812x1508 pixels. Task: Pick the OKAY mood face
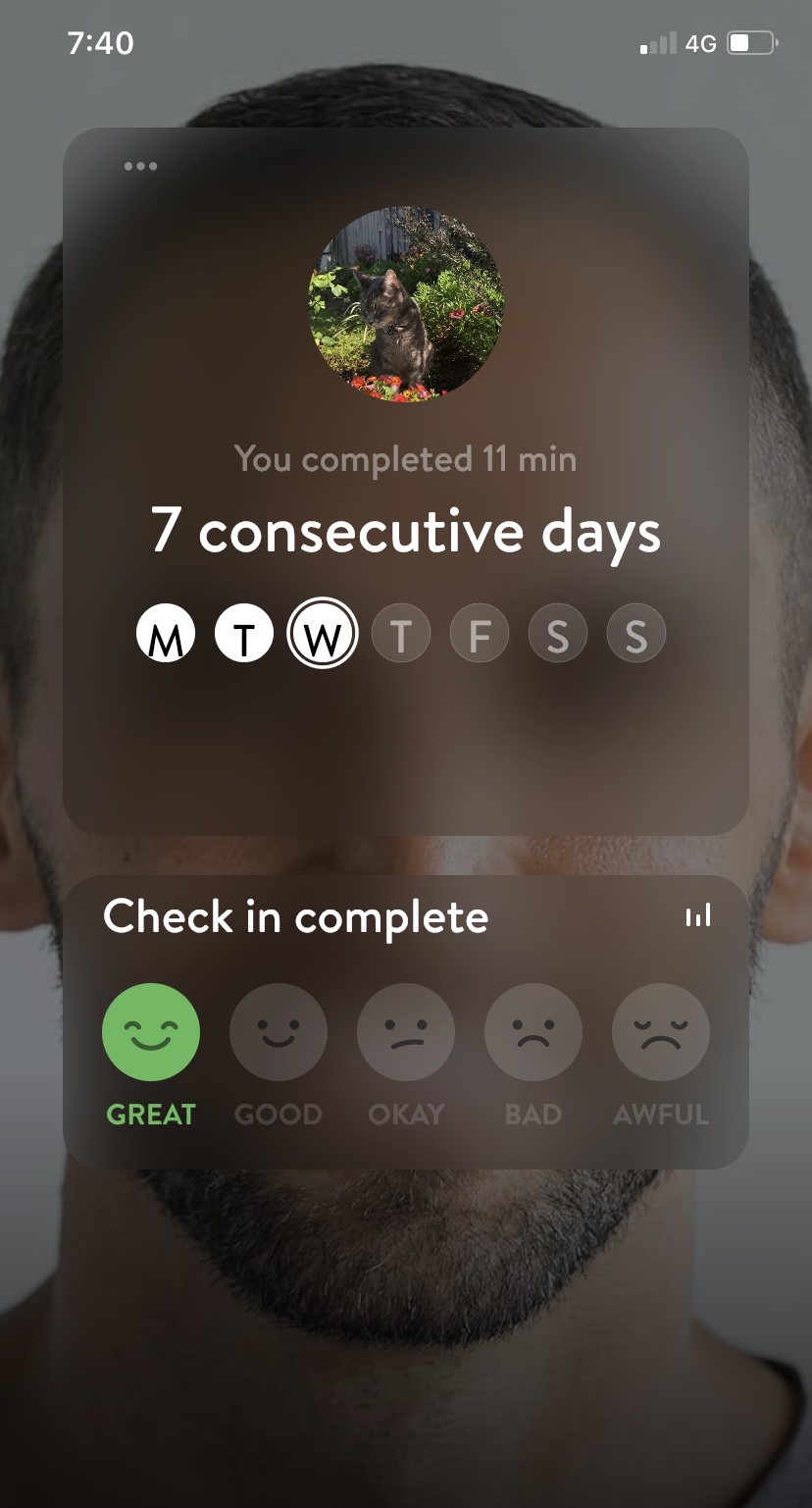[406, 1033]
